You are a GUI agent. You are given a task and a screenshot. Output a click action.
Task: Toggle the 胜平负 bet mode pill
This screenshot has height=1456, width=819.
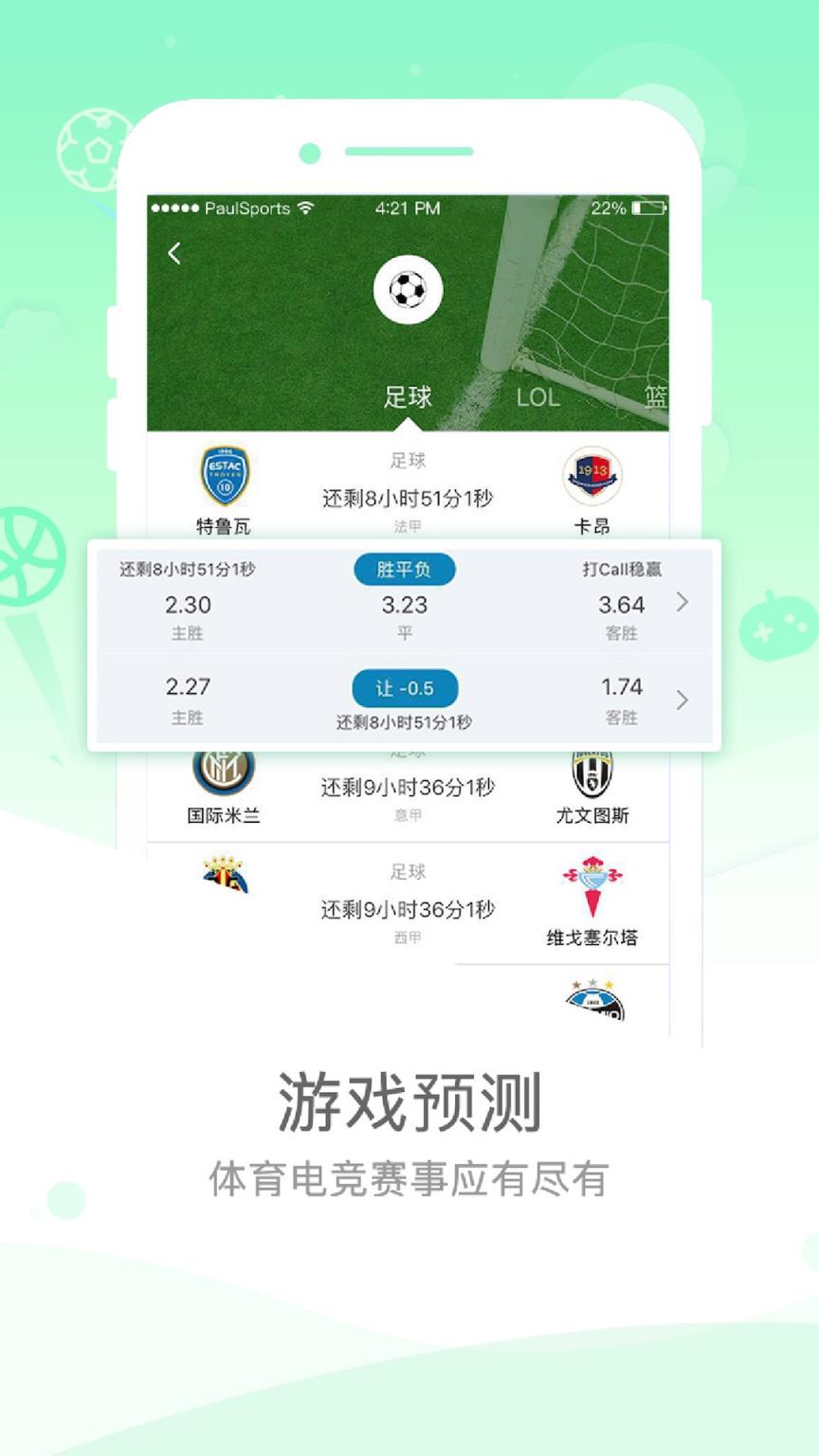(405, 570)
